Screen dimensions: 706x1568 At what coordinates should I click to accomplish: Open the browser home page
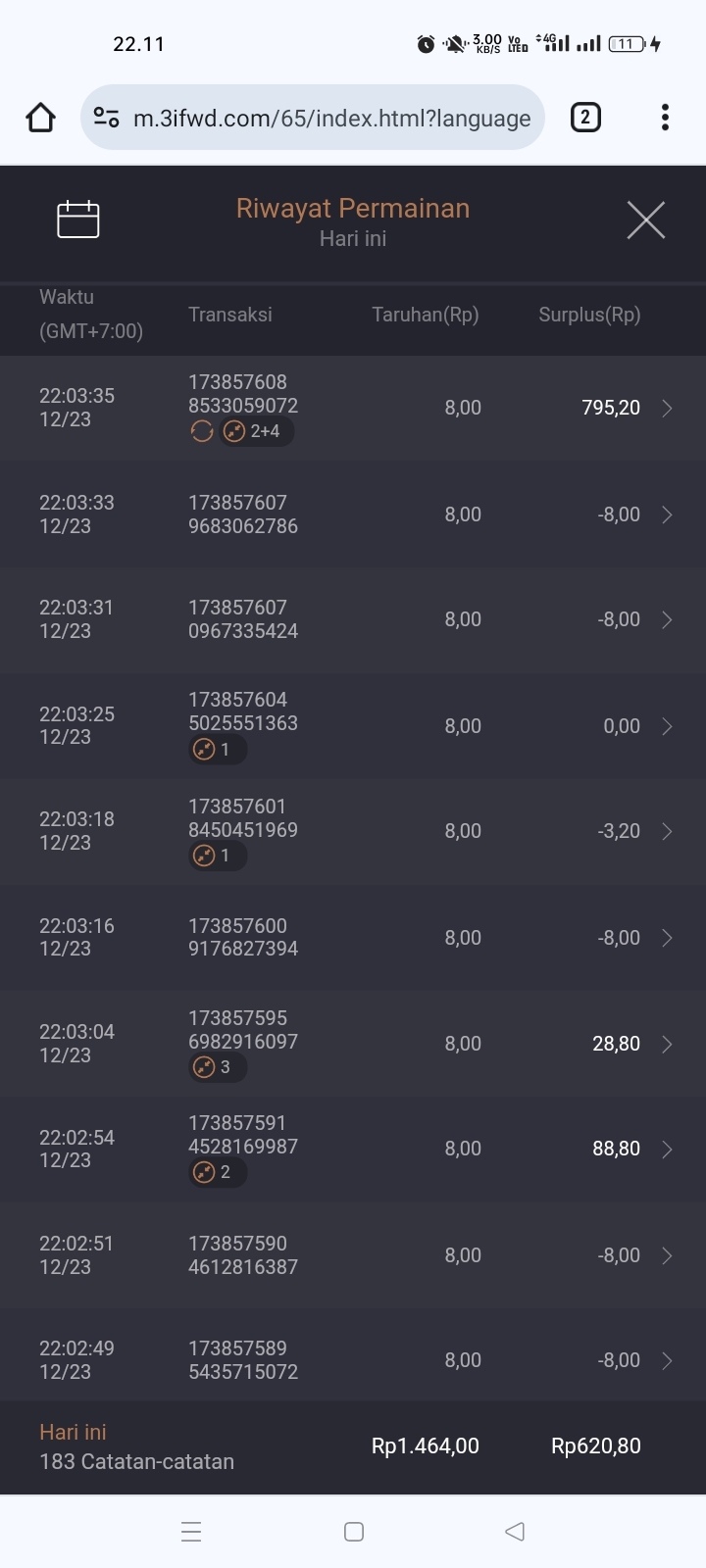click(40, 118)
